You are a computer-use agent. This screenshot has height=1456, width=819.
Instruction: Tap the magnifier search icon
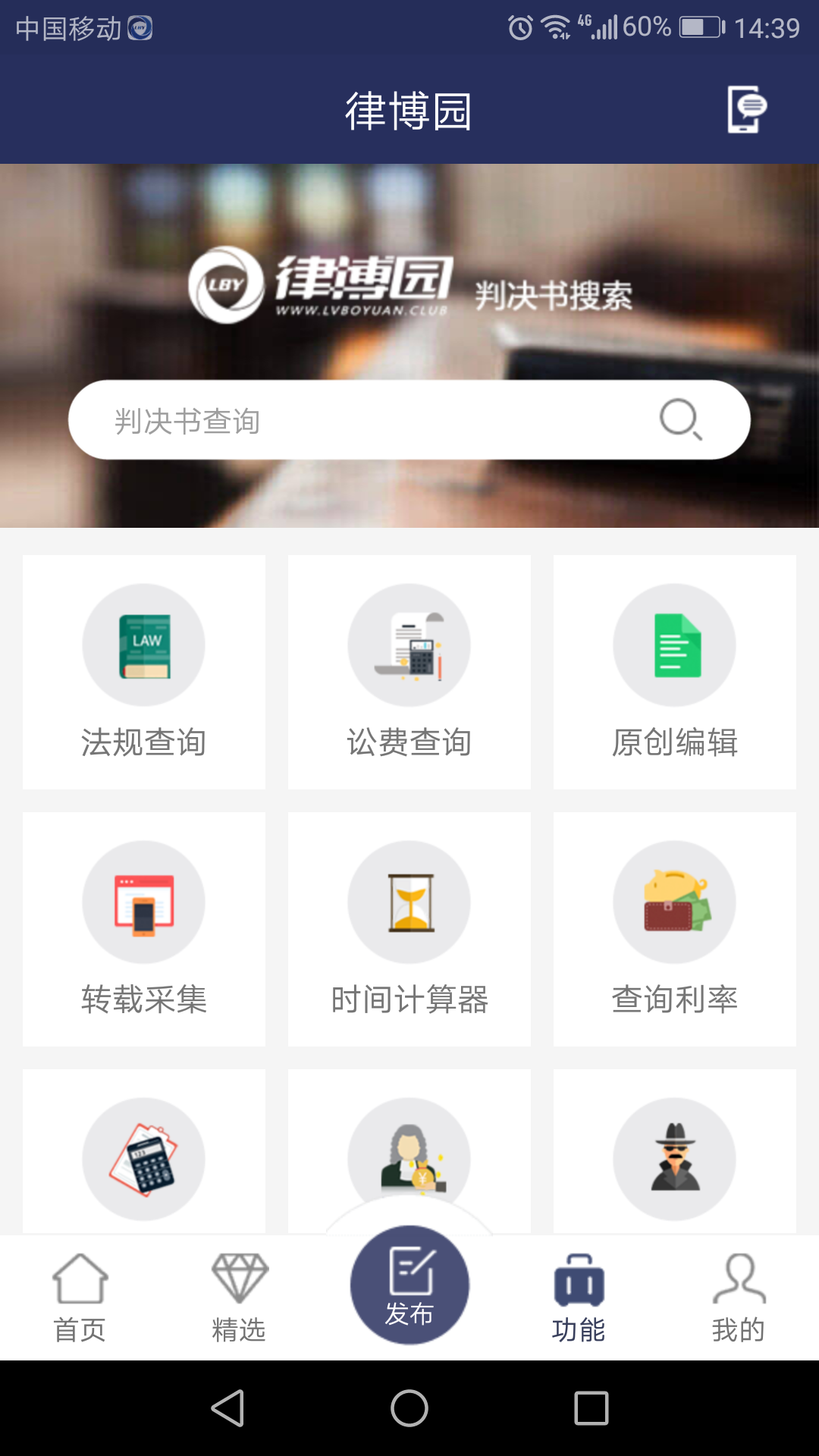tap(680, 419)
